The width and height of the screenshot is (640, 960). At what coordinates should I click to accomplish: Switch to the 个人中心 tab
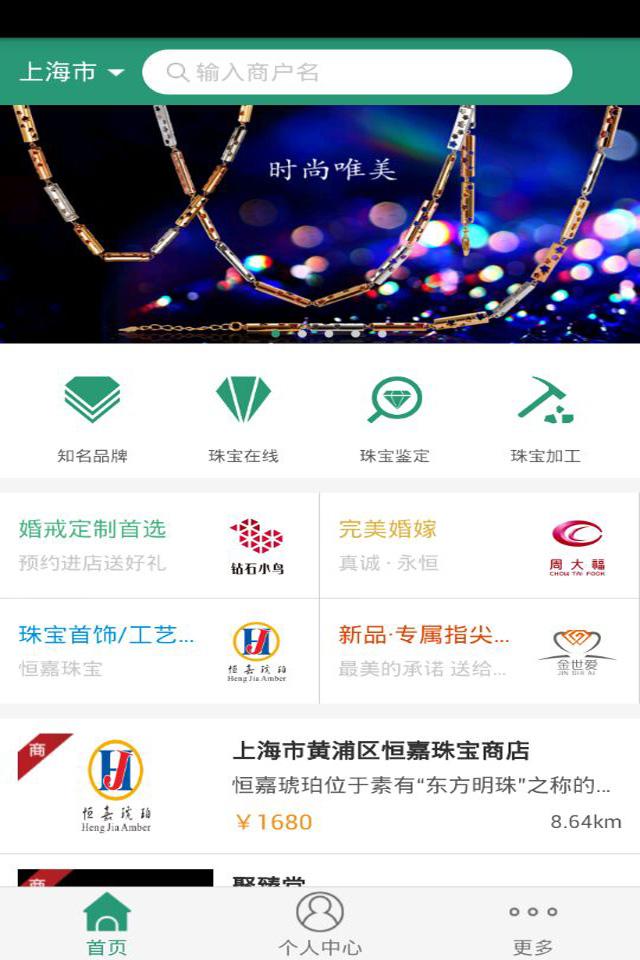[x=320, y=924]
